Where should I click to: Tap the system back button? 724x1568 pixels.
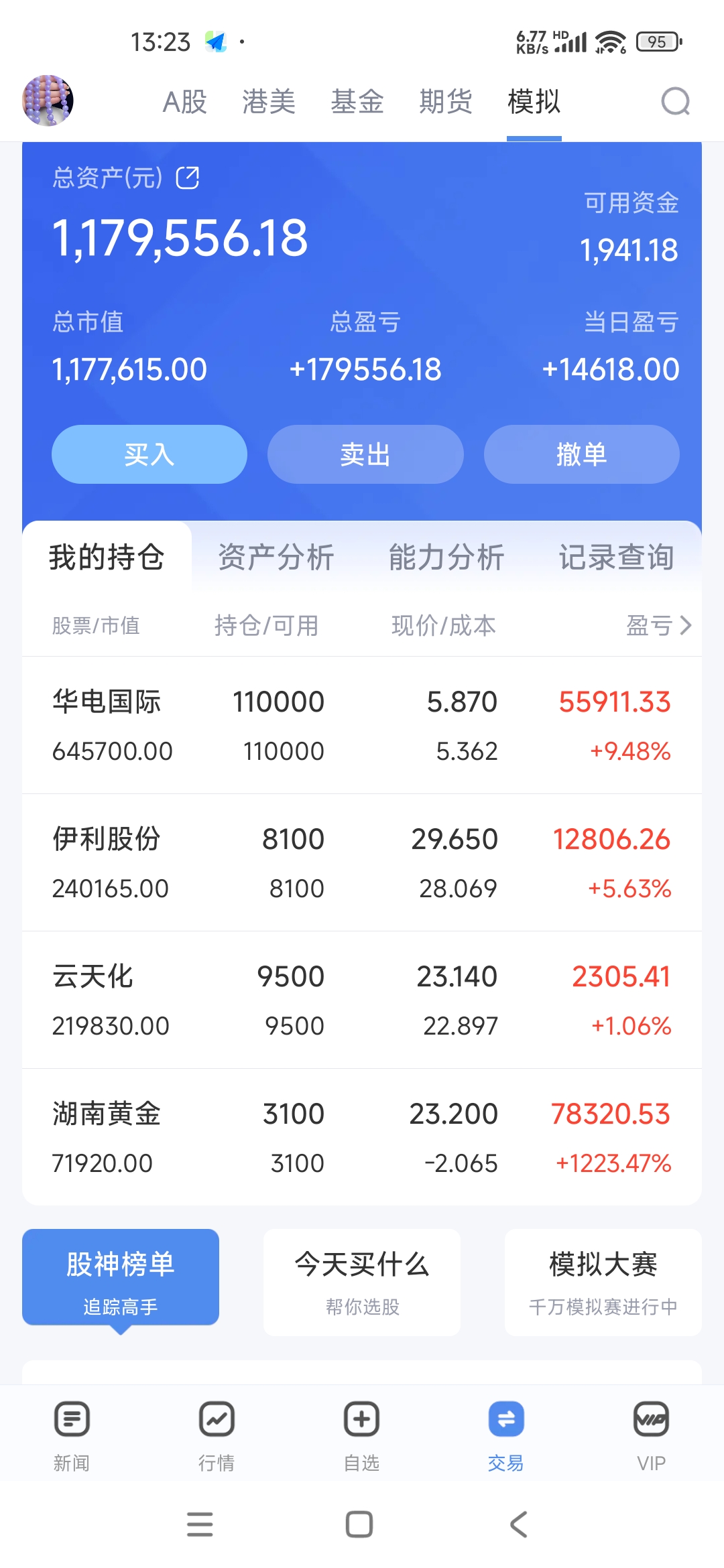pyautogui.click(x=519, y=1524)
